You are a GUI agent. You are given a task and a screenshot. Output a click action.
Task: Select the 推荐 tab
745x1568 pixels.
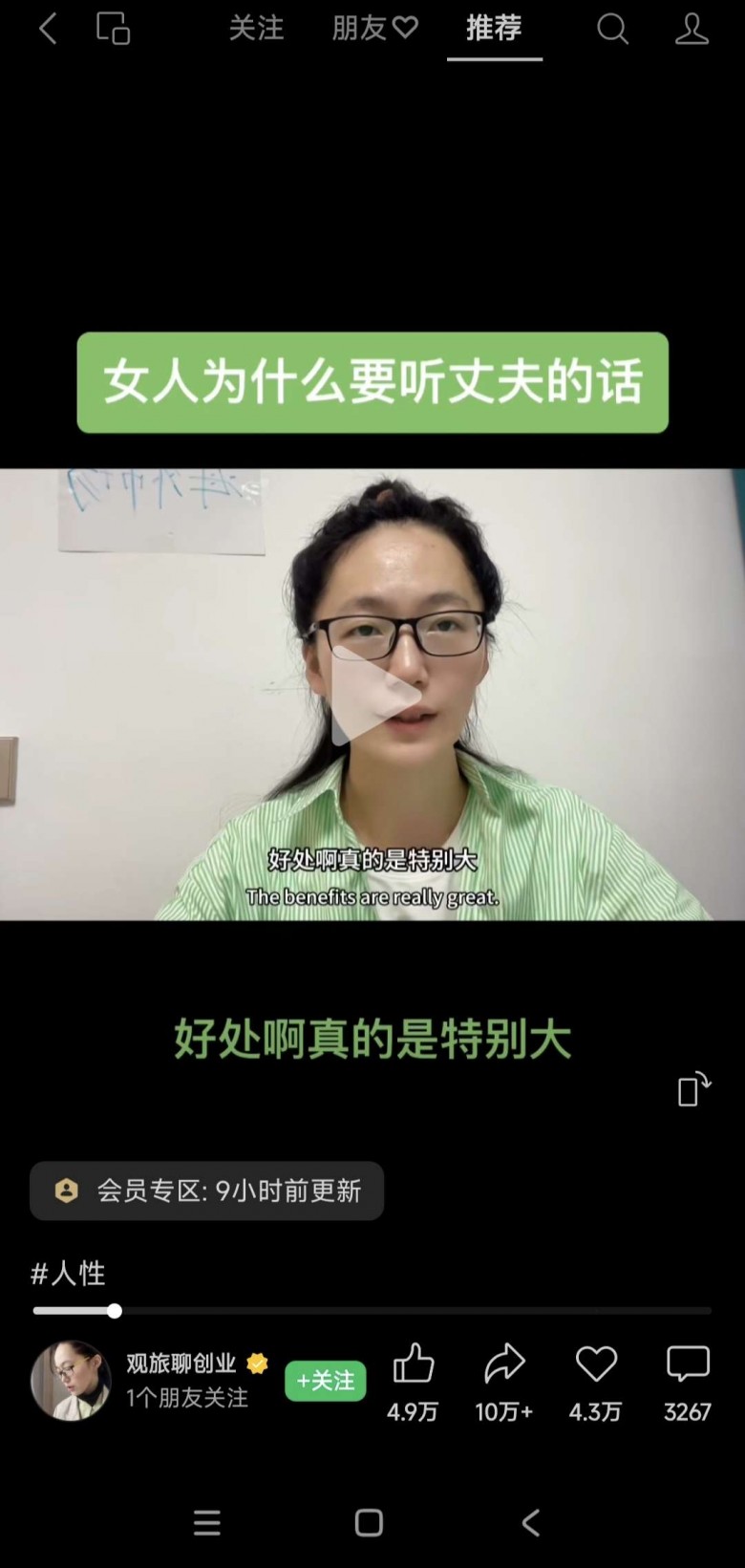(494, 30)
